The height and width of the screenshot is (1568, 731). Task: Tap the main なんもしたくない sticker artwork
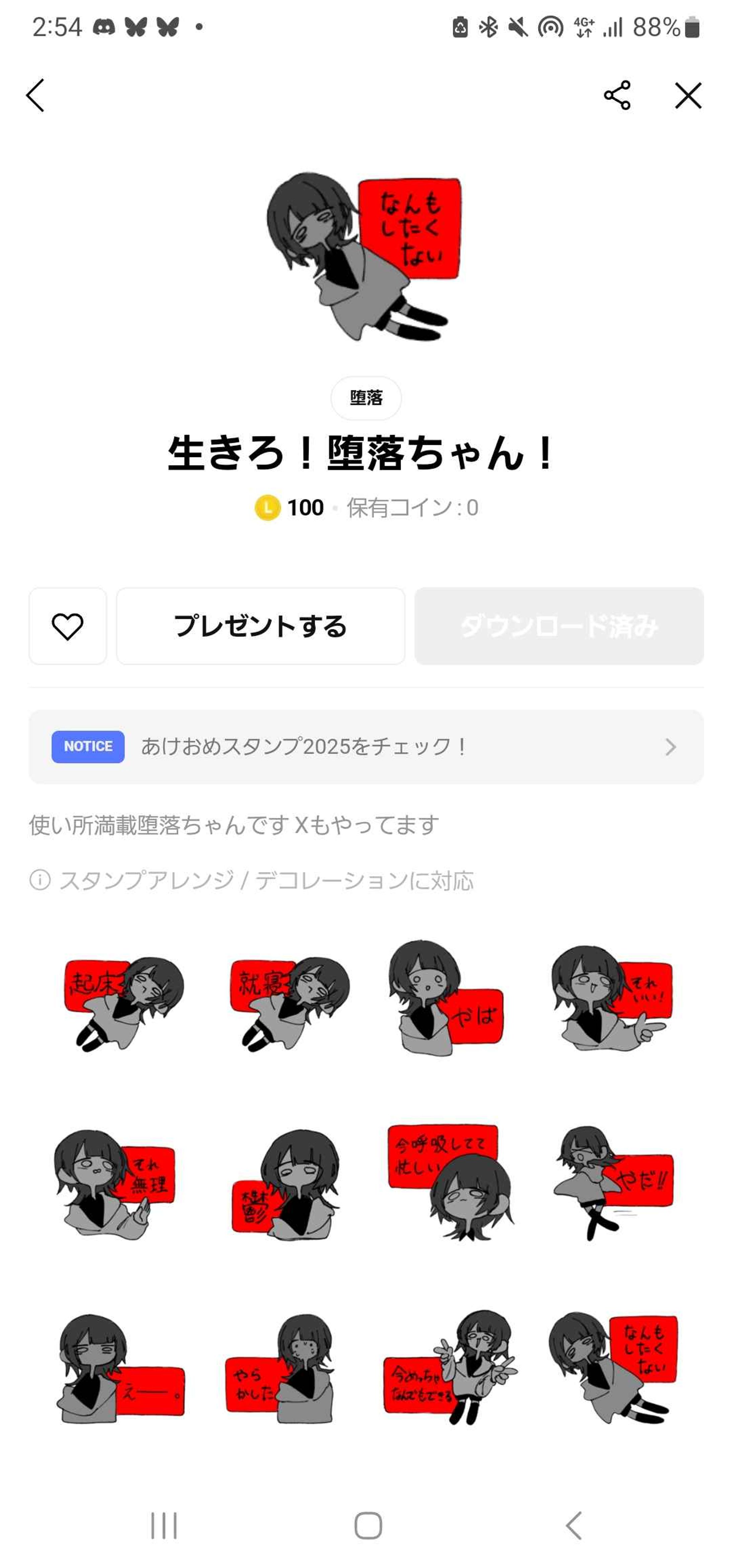click(x=365, y=262)
